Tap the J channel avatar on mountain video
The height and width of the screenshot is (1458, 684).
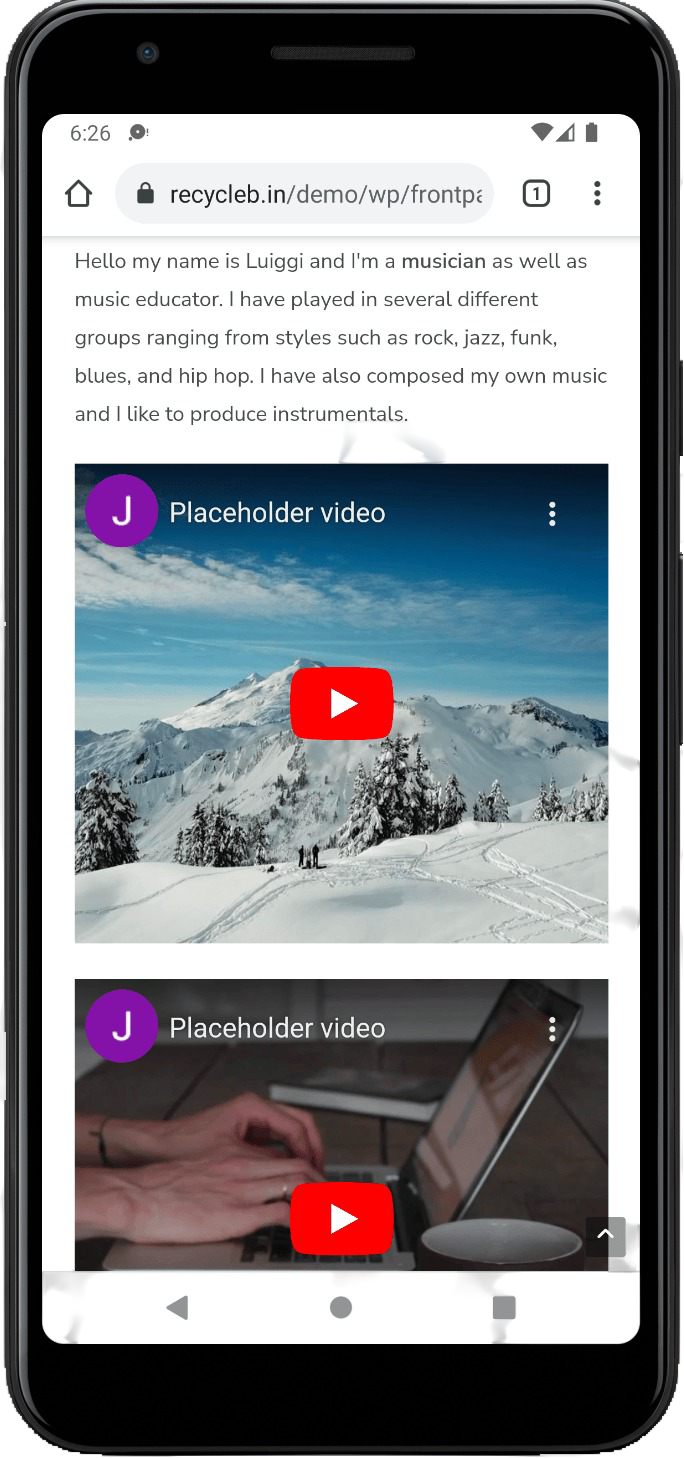click(x=121, y=511)
